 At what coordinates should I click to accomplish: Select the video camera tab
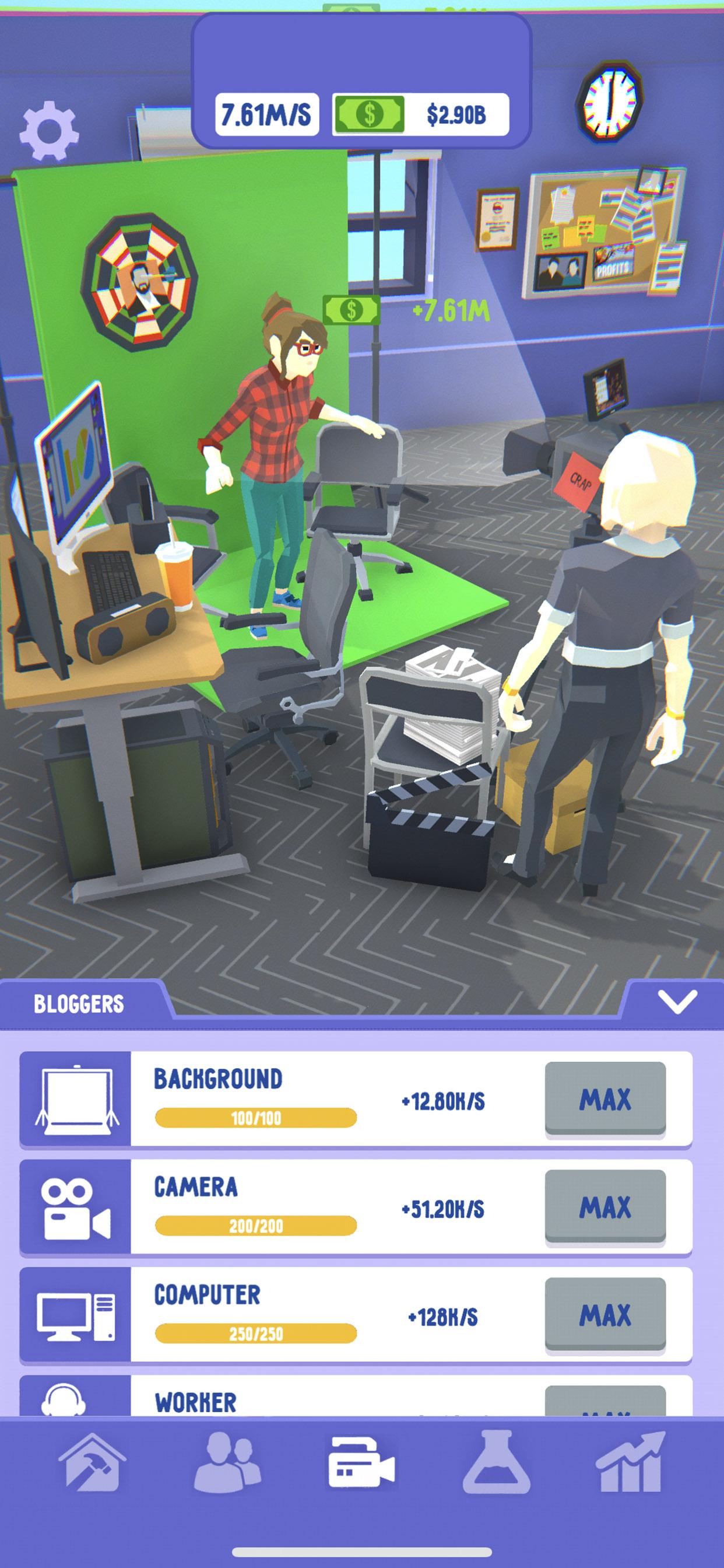pos(361,1464)
